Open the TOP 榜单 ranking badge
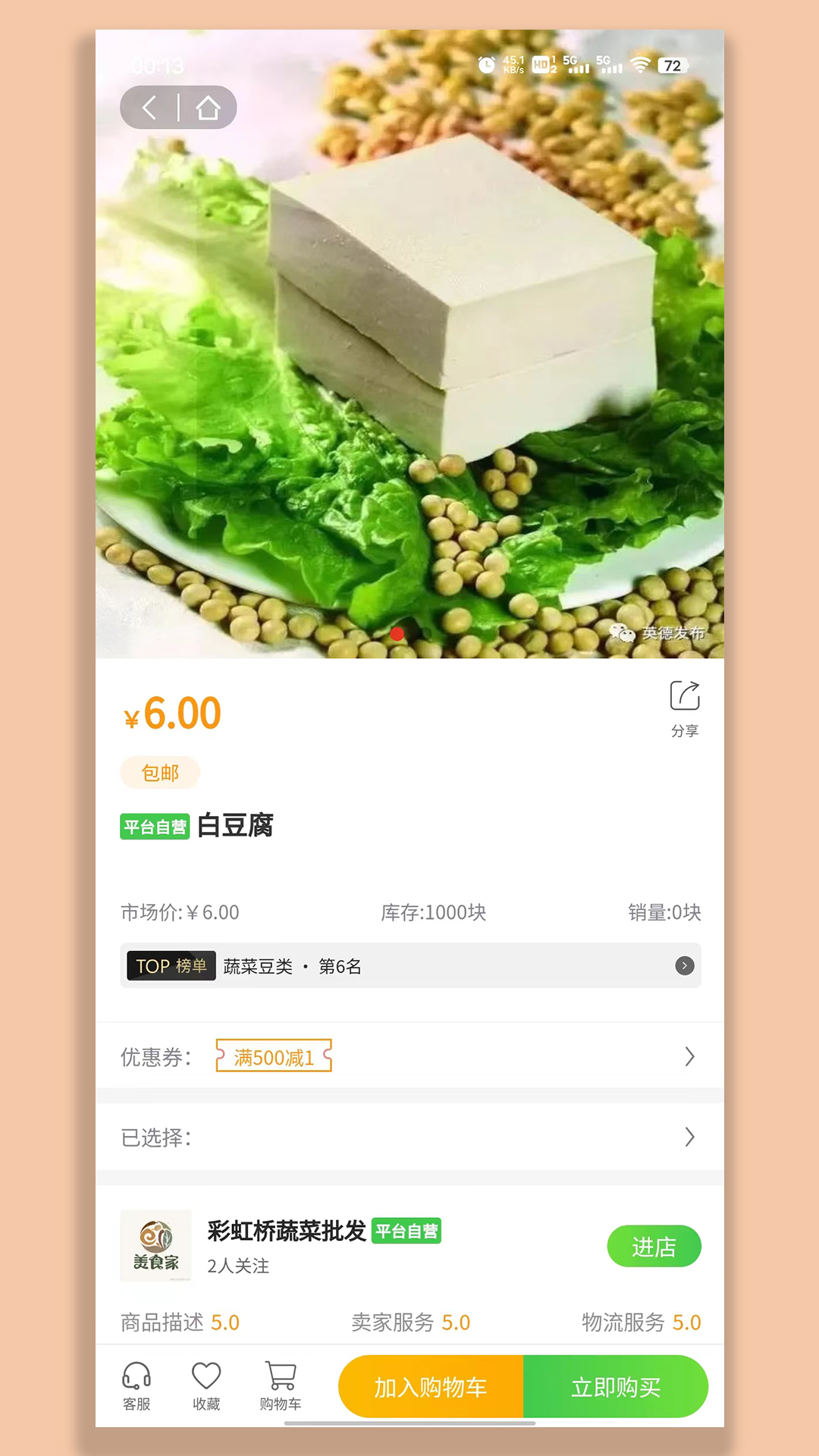The height and width of the screenshot is (1456, 819). pos(171,966)
